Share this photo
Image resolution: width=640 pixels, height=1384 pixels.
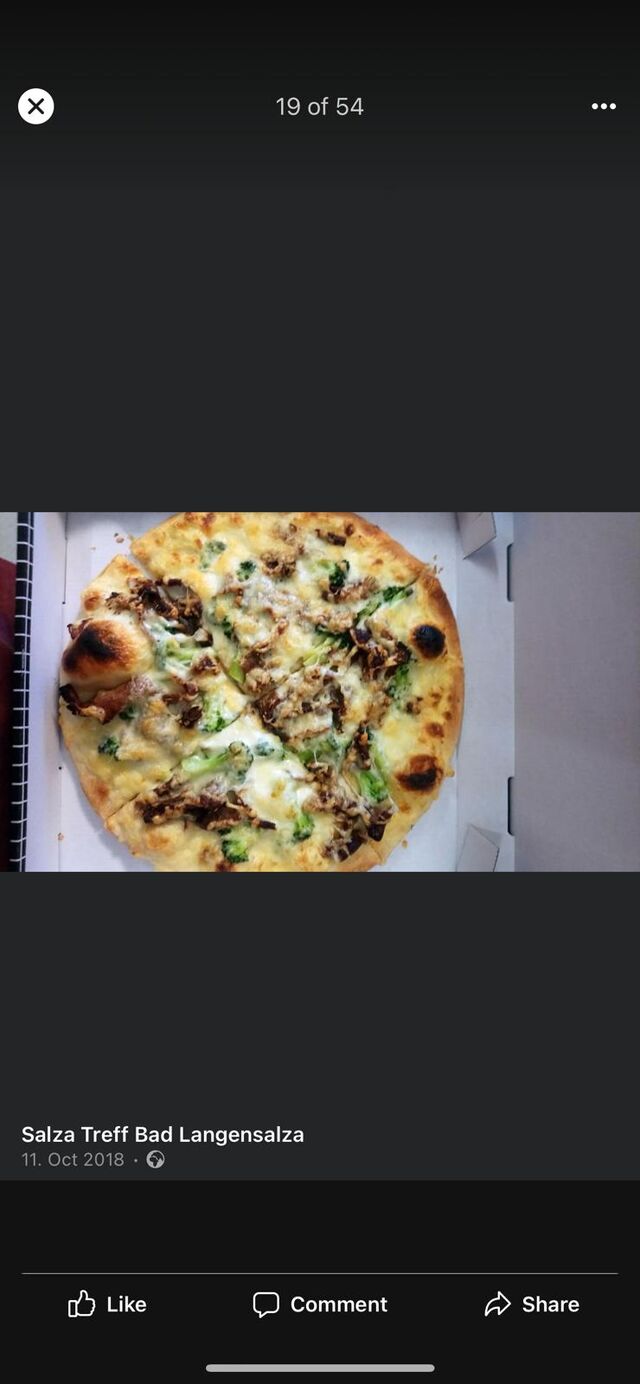point(532,1304)
